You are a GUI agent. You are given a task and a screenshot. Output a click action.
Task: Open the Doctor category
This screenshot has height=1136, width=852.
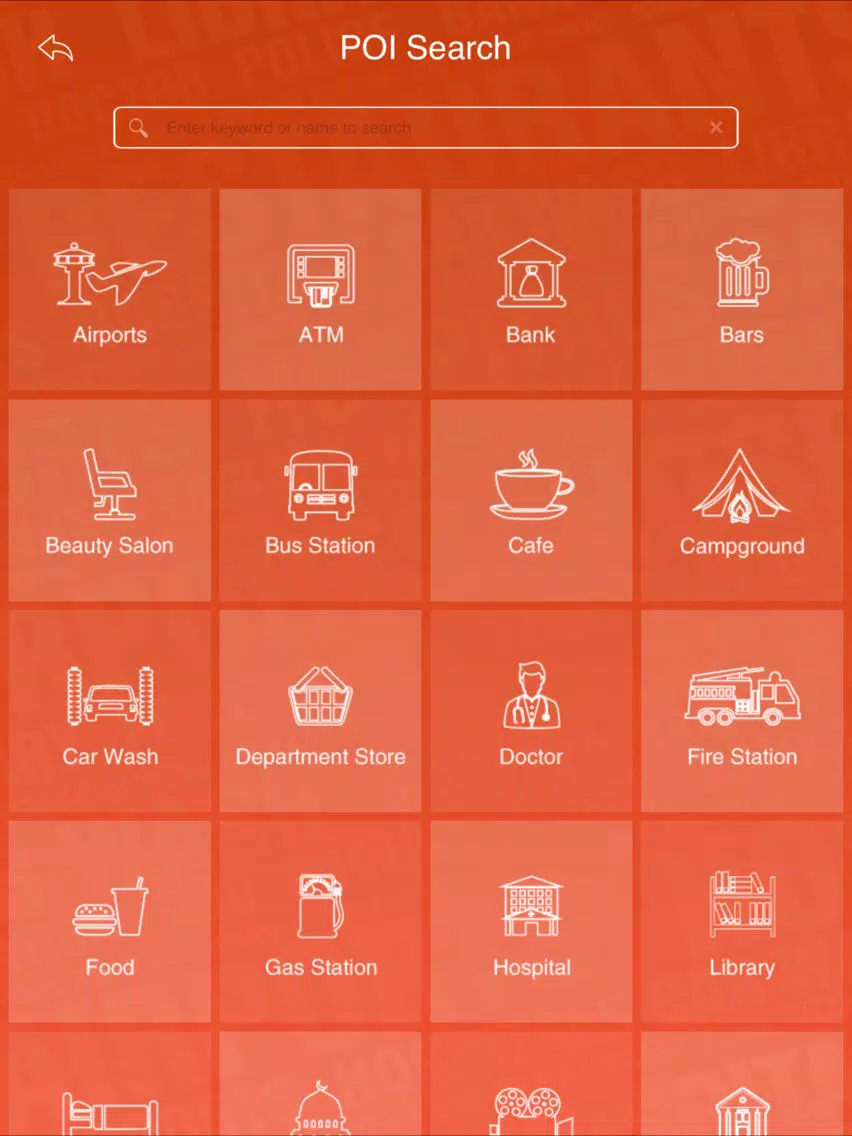[531, 711]
